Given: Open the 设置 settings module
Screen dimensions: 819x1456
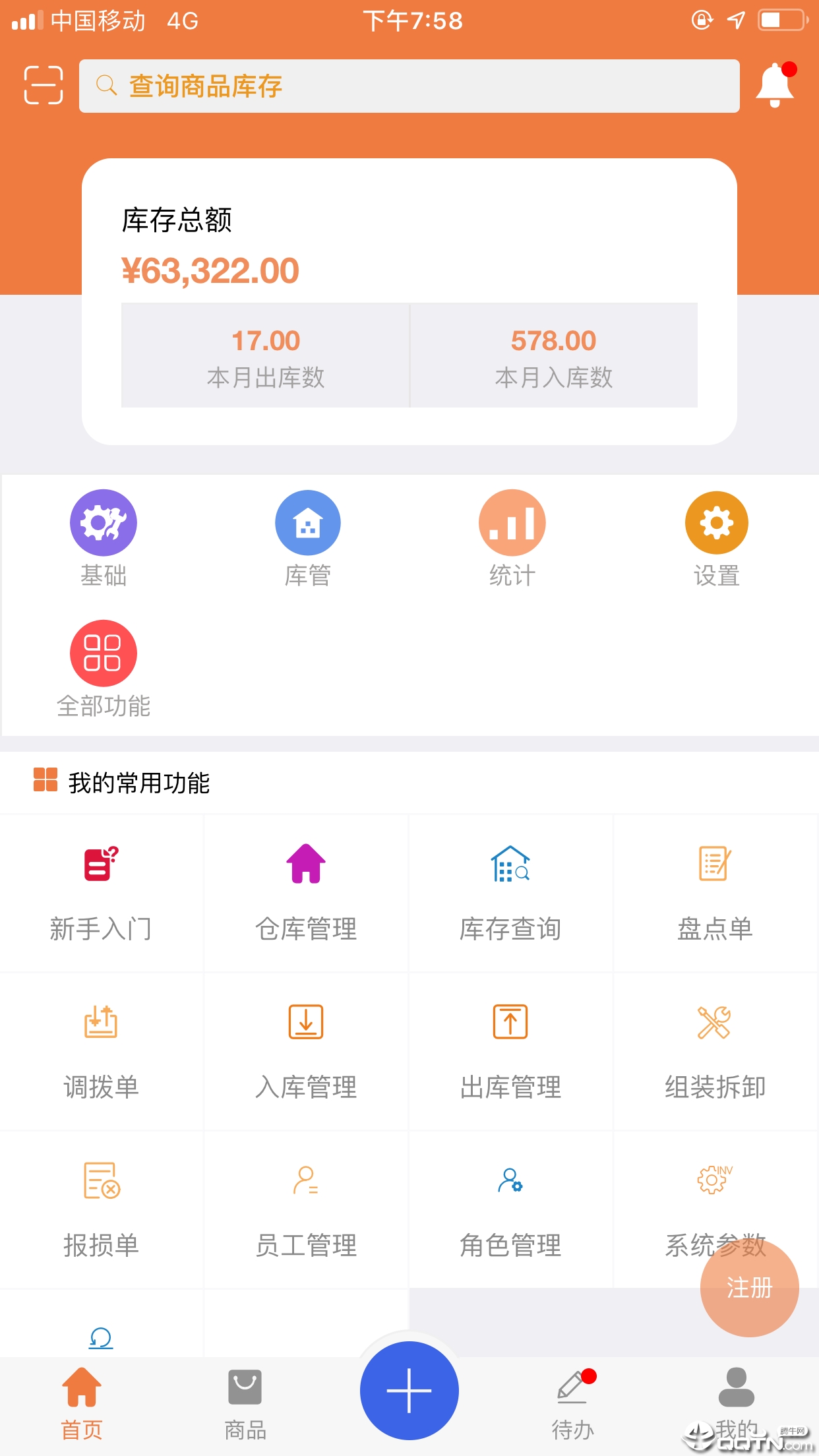Looking at the screenshot, I should 716,535.
